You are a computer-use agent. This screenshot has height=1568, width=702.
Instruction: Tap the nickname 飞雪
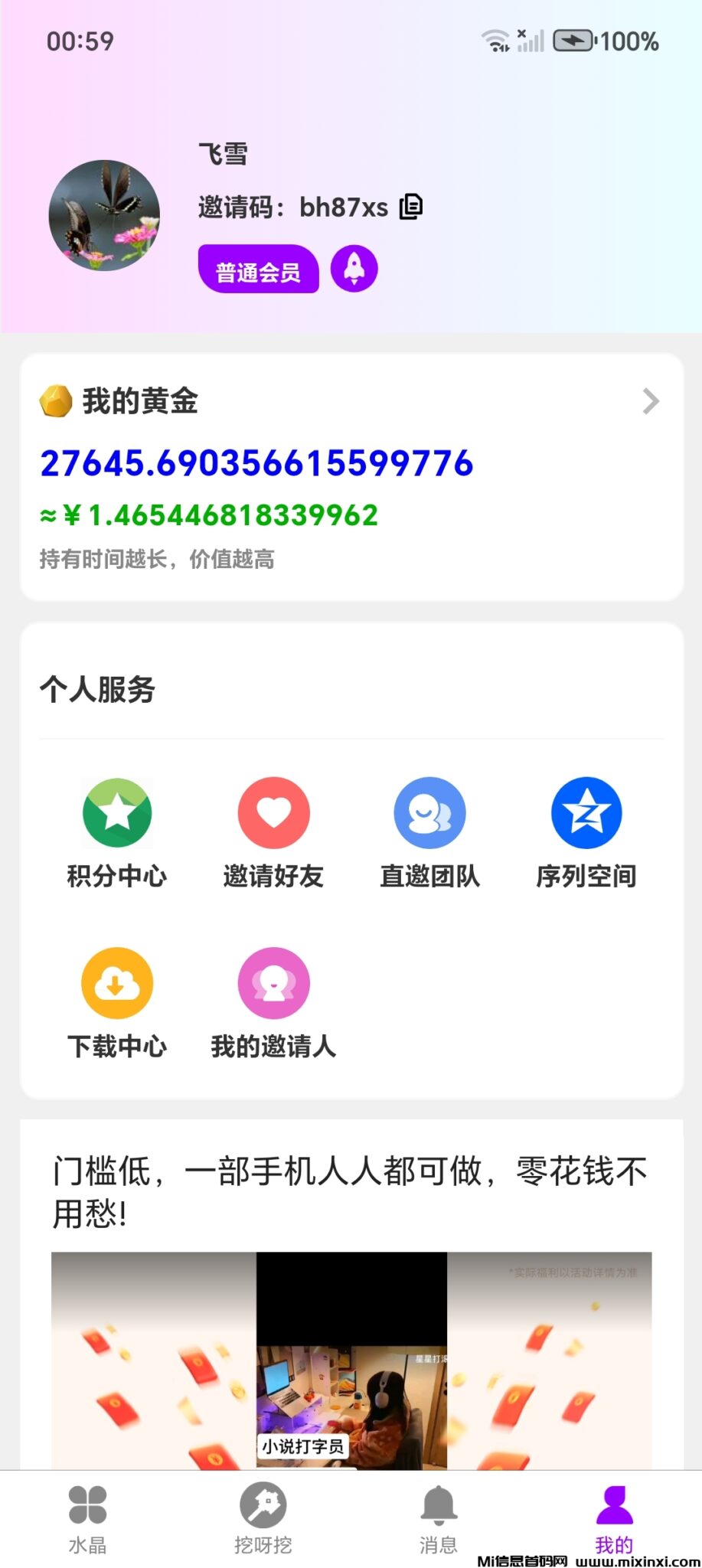(x=223, y=154)
